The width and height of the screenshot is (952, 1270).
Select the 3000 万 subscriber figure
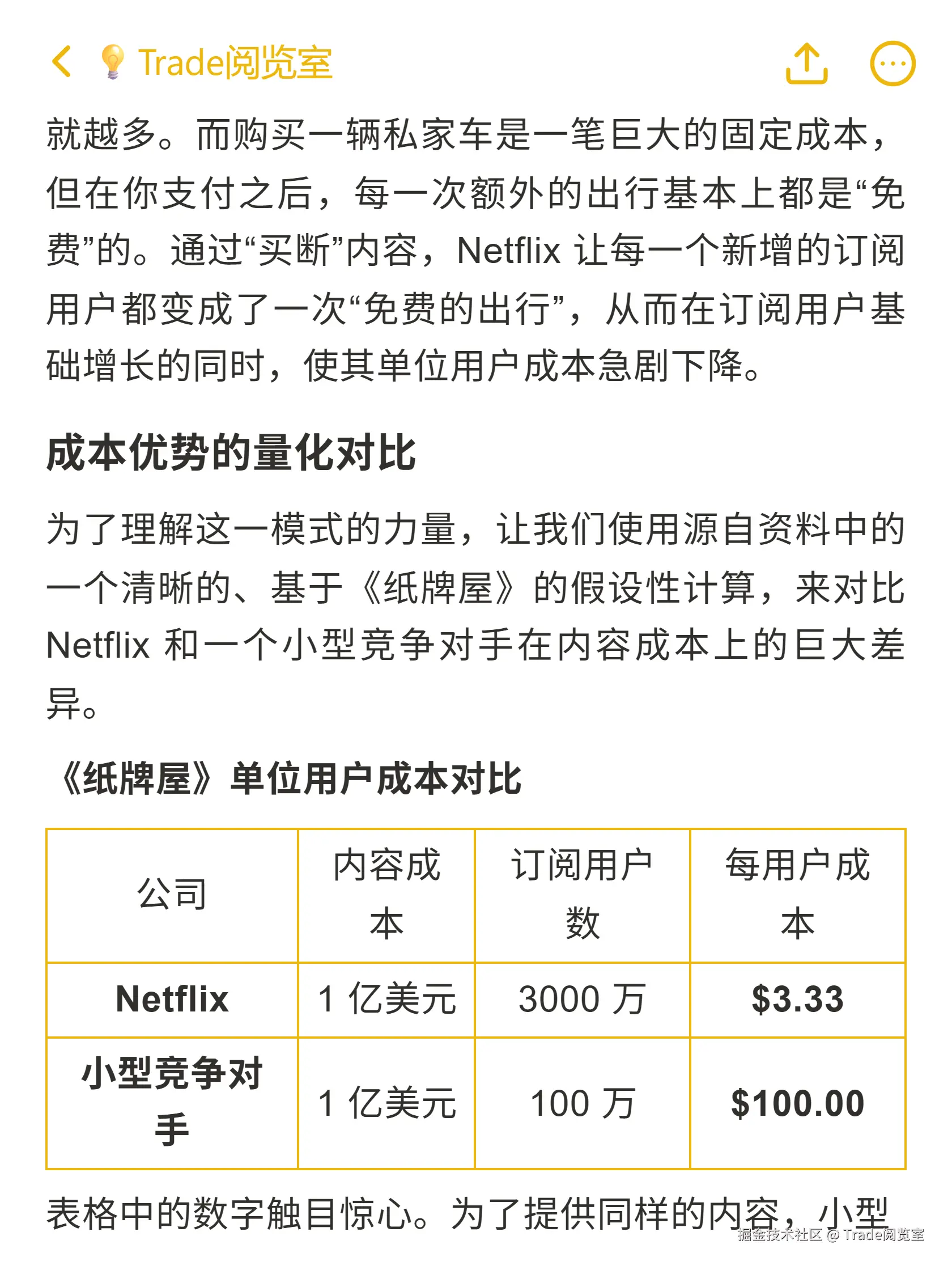(581, 999)
